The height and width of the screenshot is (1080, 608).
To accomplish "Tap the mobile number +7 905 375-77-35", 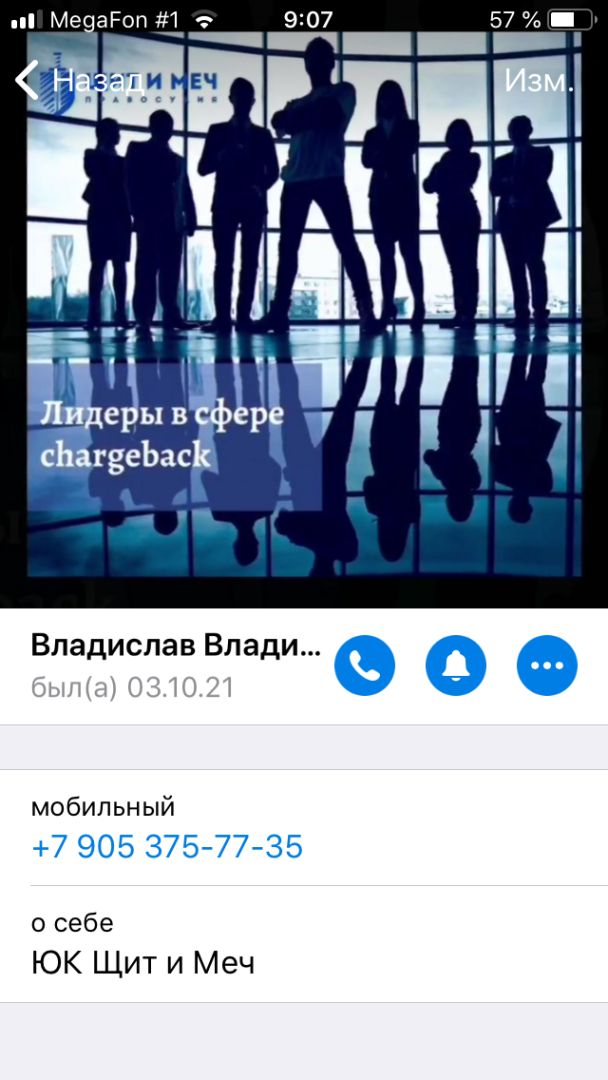I will [167, 847].
